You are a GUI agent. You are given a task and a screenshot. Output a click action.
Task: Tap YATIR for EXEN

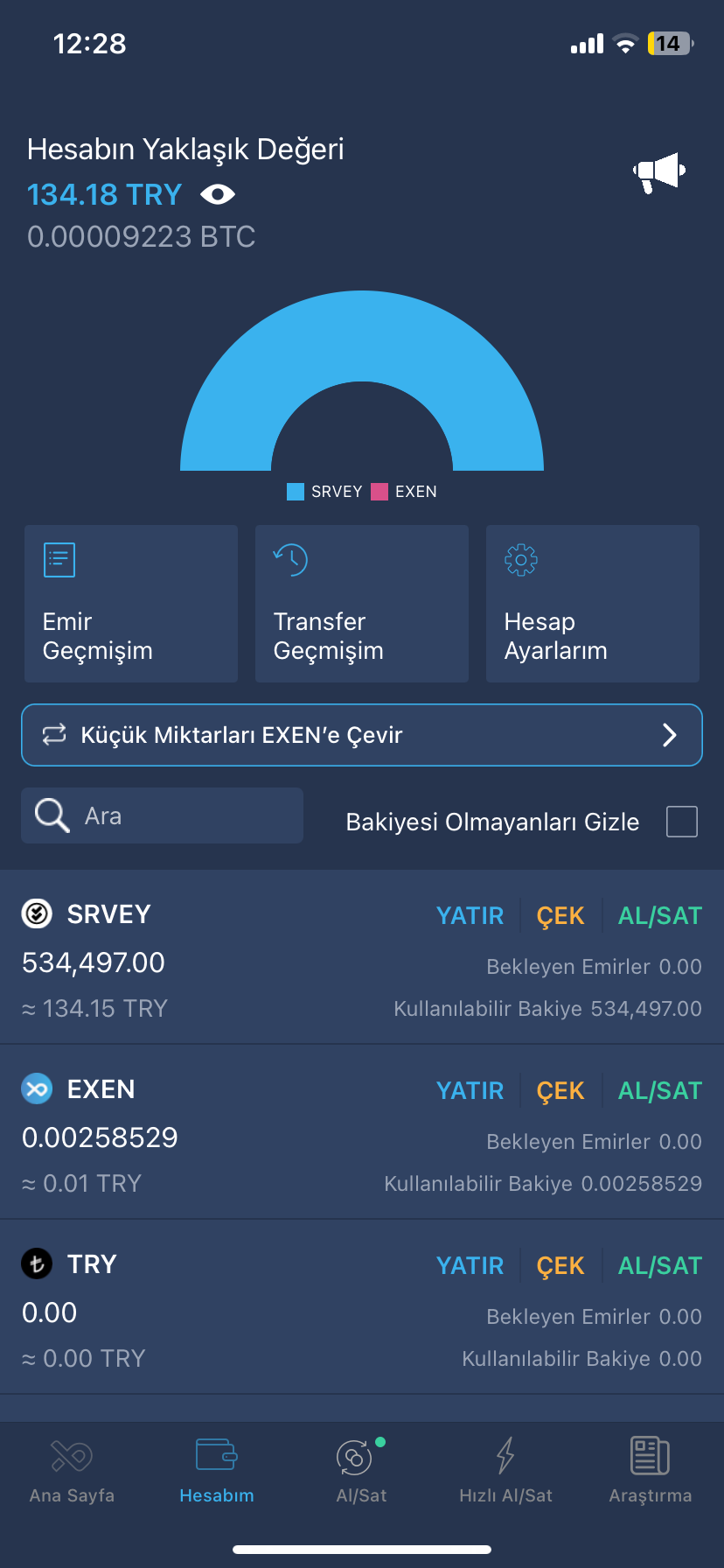(470, 1090)
